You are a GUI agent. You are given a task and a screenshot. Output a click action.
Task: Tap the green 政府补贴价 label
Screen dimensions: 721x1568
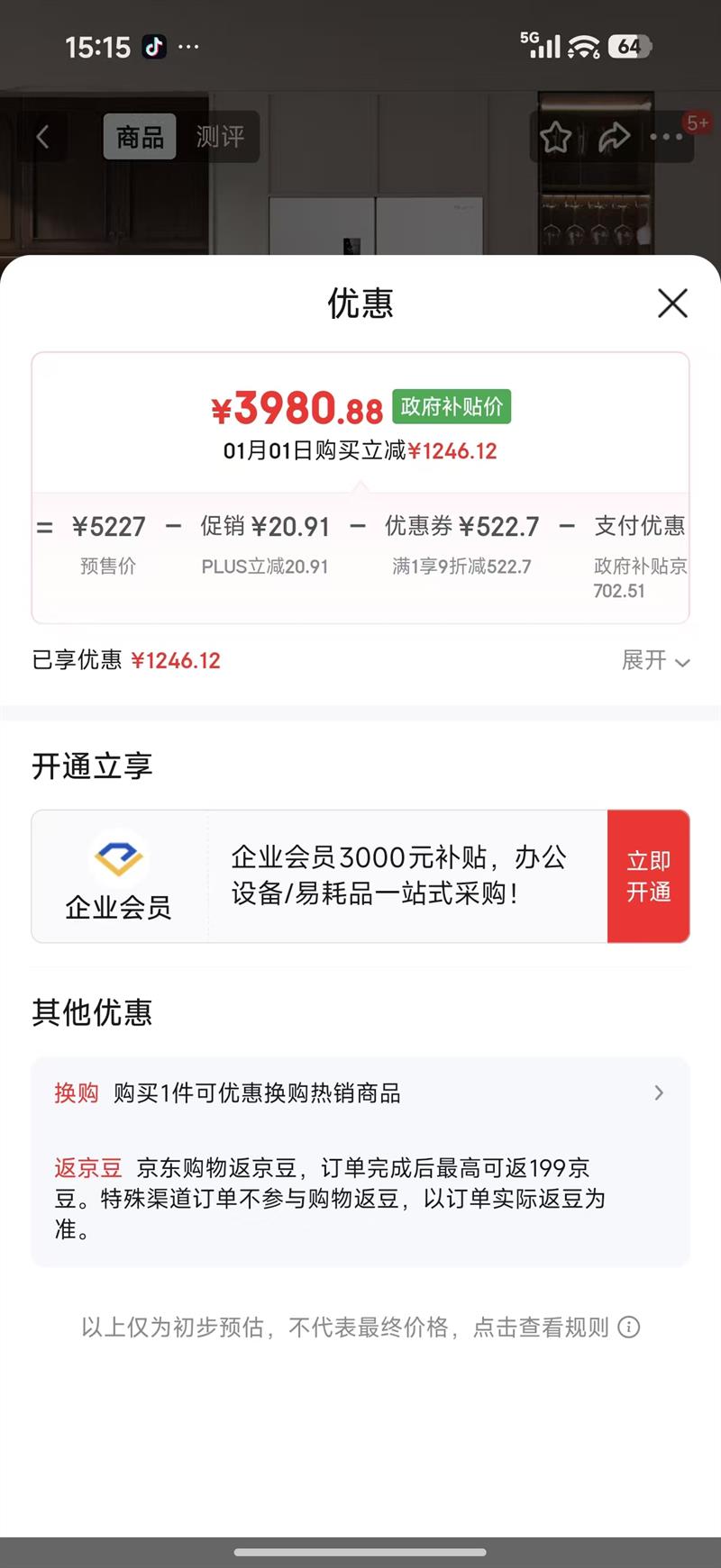click(451, 407)
